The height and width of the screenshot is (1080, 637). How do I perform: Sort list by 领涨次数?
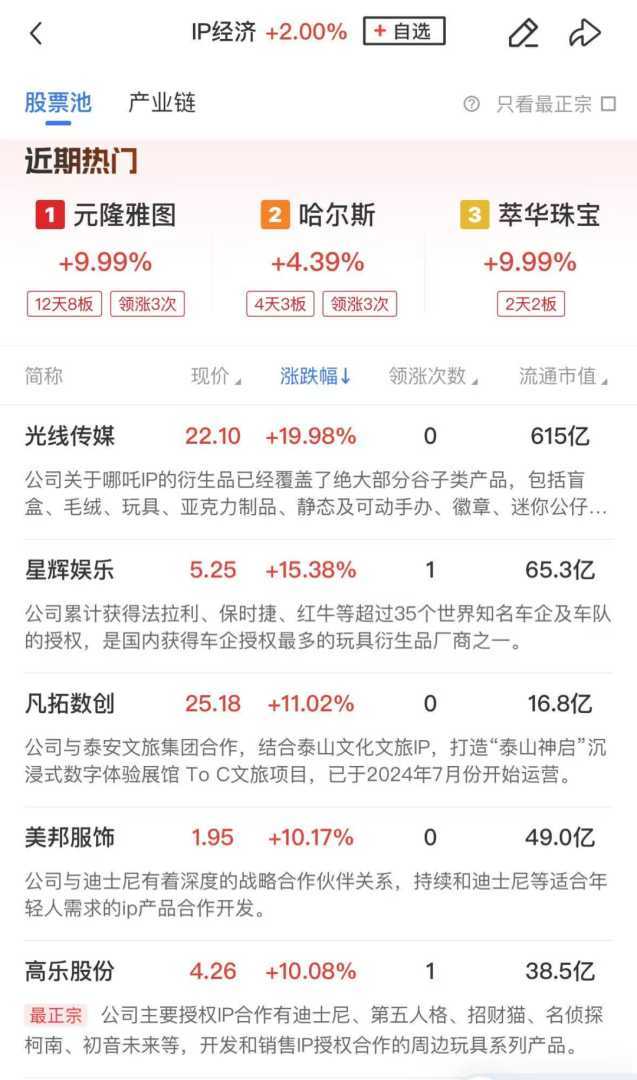pos(432,376)
